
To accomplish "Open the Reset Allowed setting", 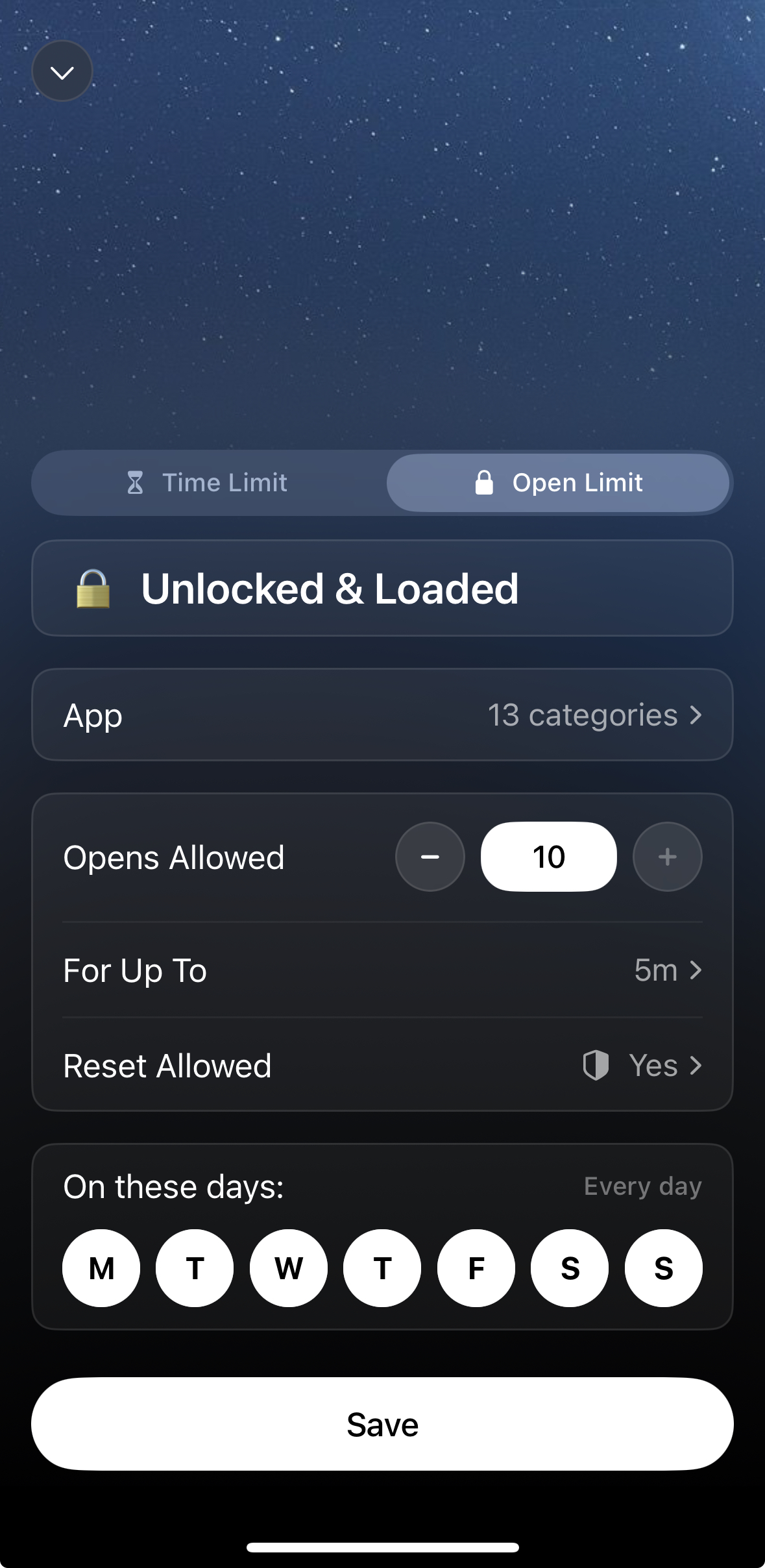I will click(382, 1065).
